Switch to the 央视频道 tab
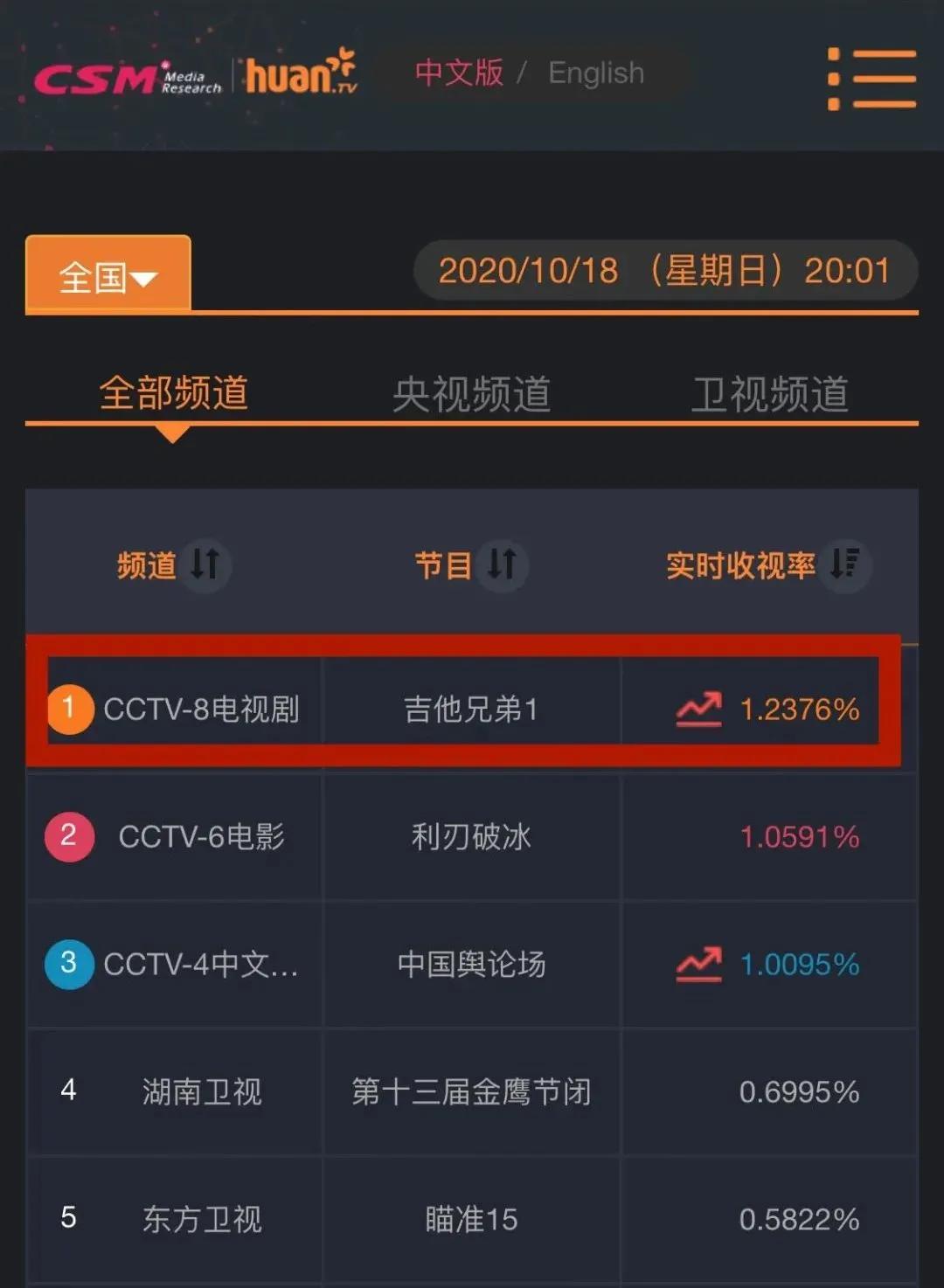The width and height of the screenshot is (944, 1288). click(472, 394)
